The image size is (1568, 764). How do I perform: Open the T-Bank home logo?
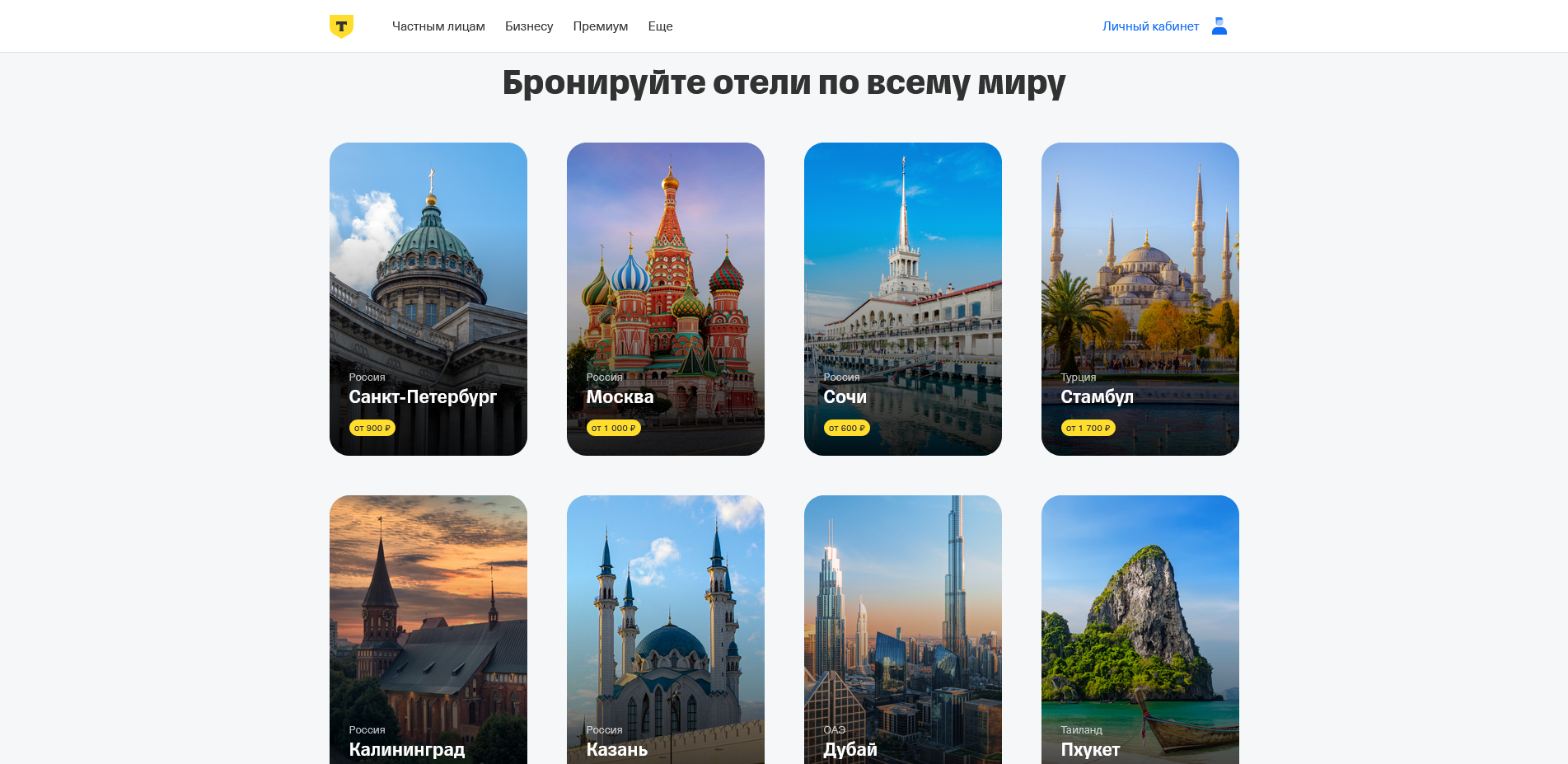(341, 26)
